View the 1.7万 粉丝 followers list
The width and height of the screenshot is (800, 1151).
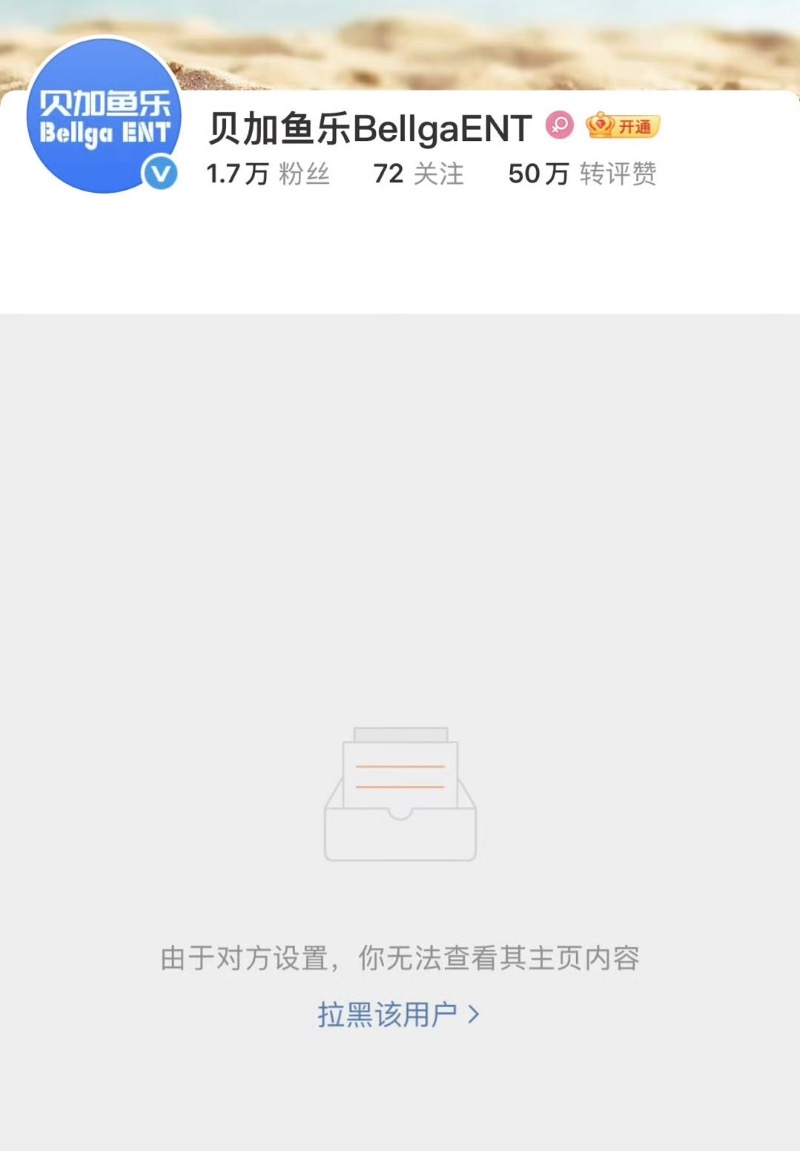click(268, 174)
